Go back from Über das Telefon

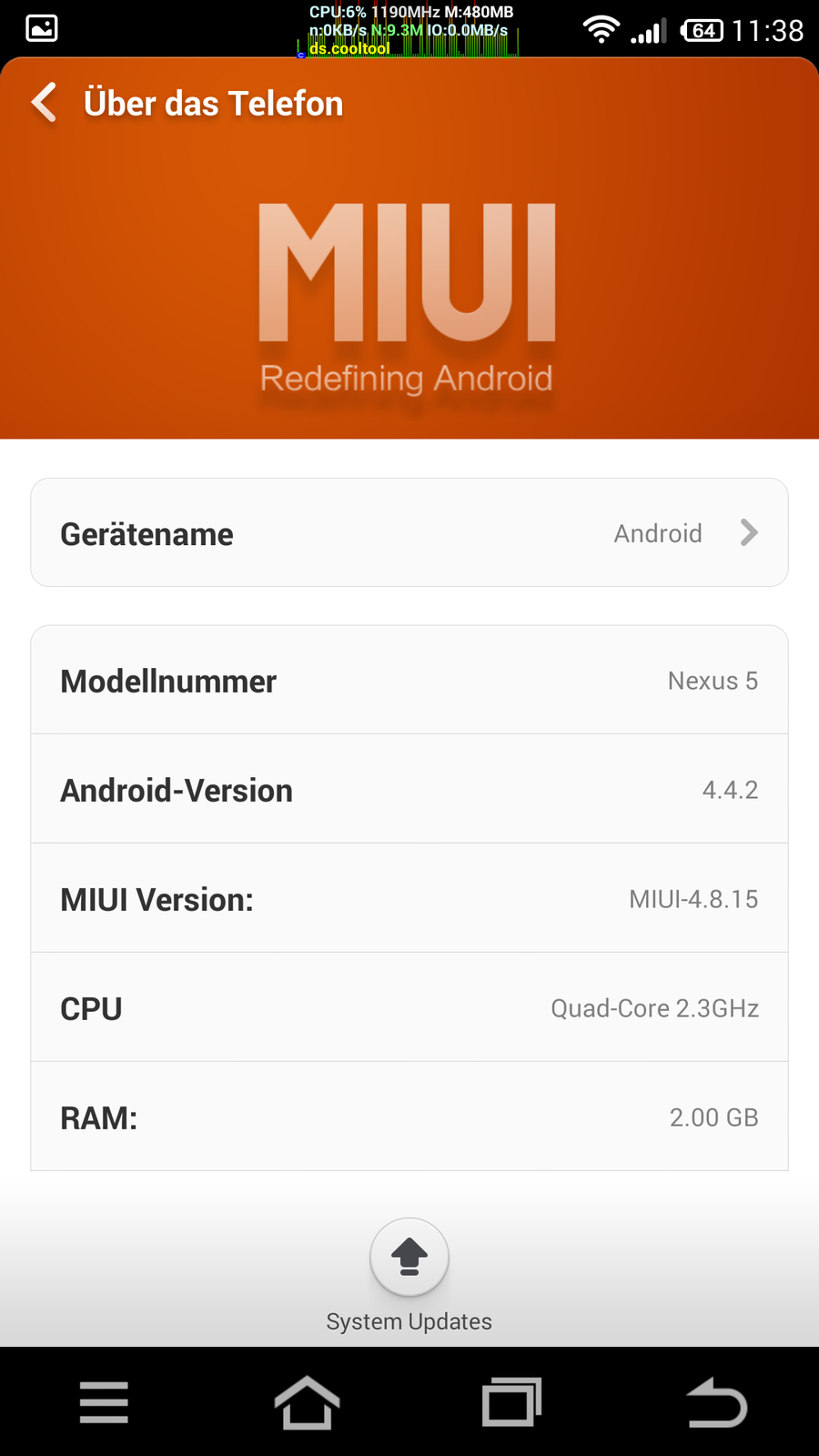tap(45, 103)
